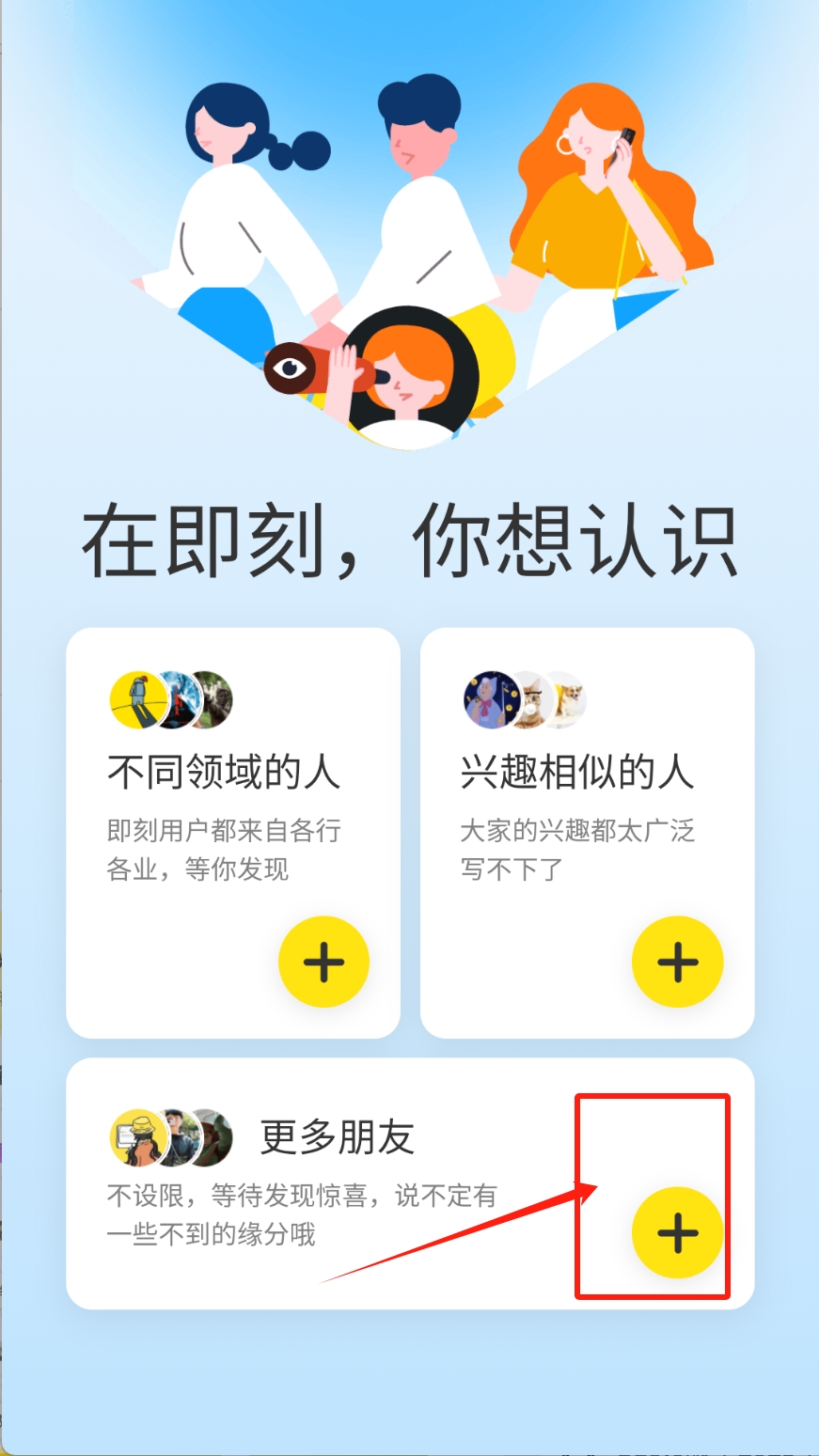Add 更多朋友 with its plus button
This screenshot has width=819, height=1456.
[x=677, y=1232]
